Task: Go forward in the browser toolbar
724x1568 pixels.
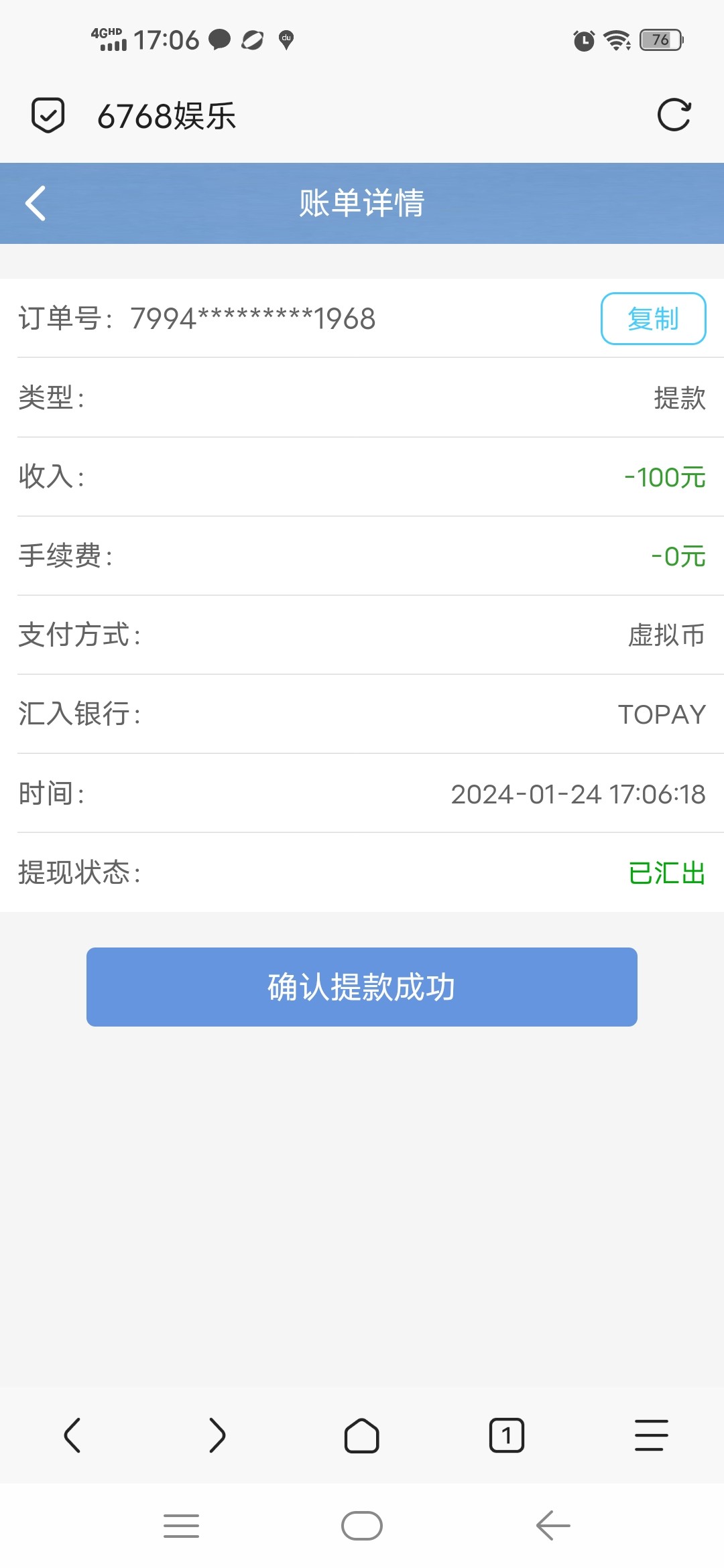Action: (217, 1435)
